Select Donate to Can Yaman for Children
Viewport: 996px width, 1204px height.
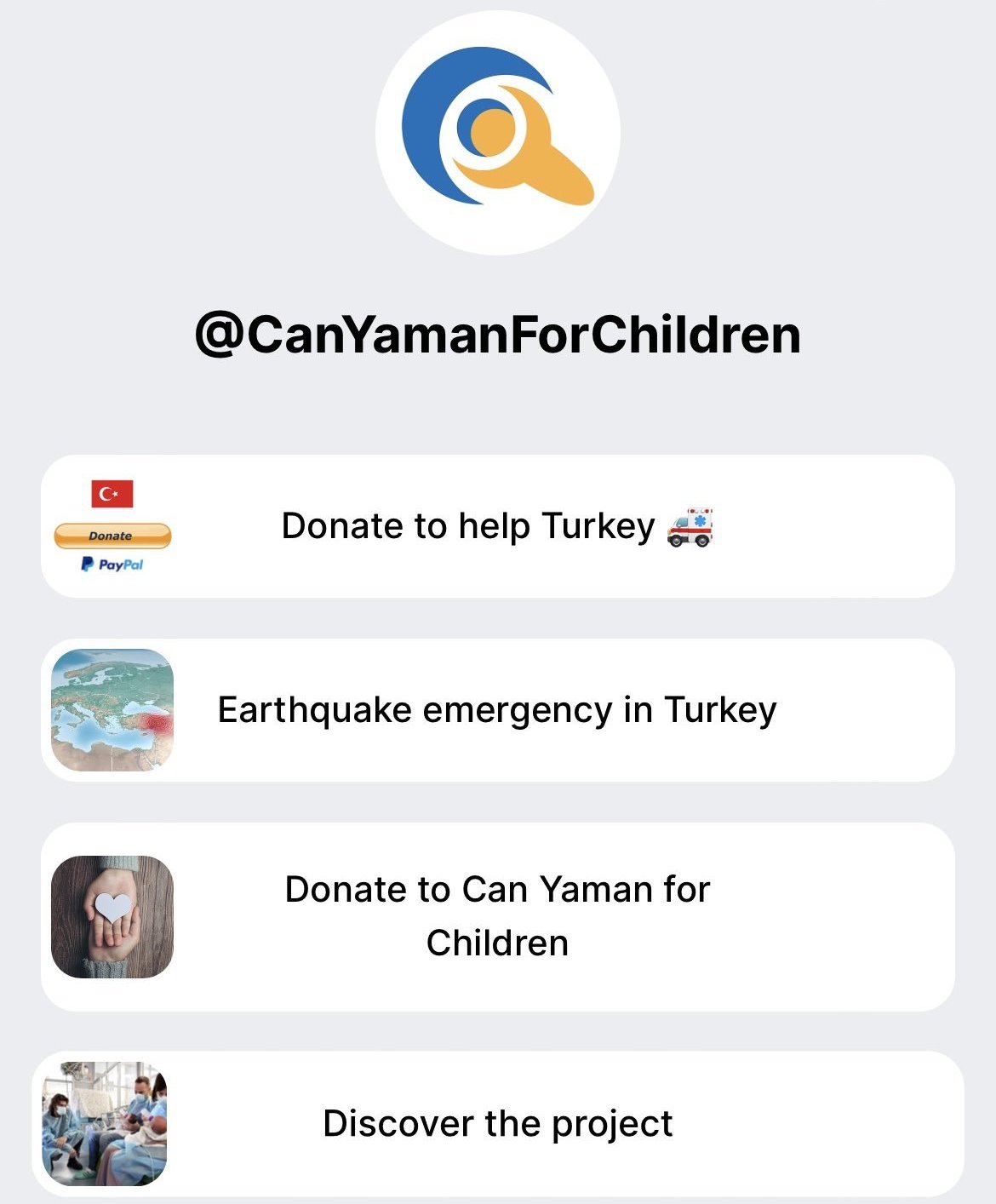click(497, 916)
